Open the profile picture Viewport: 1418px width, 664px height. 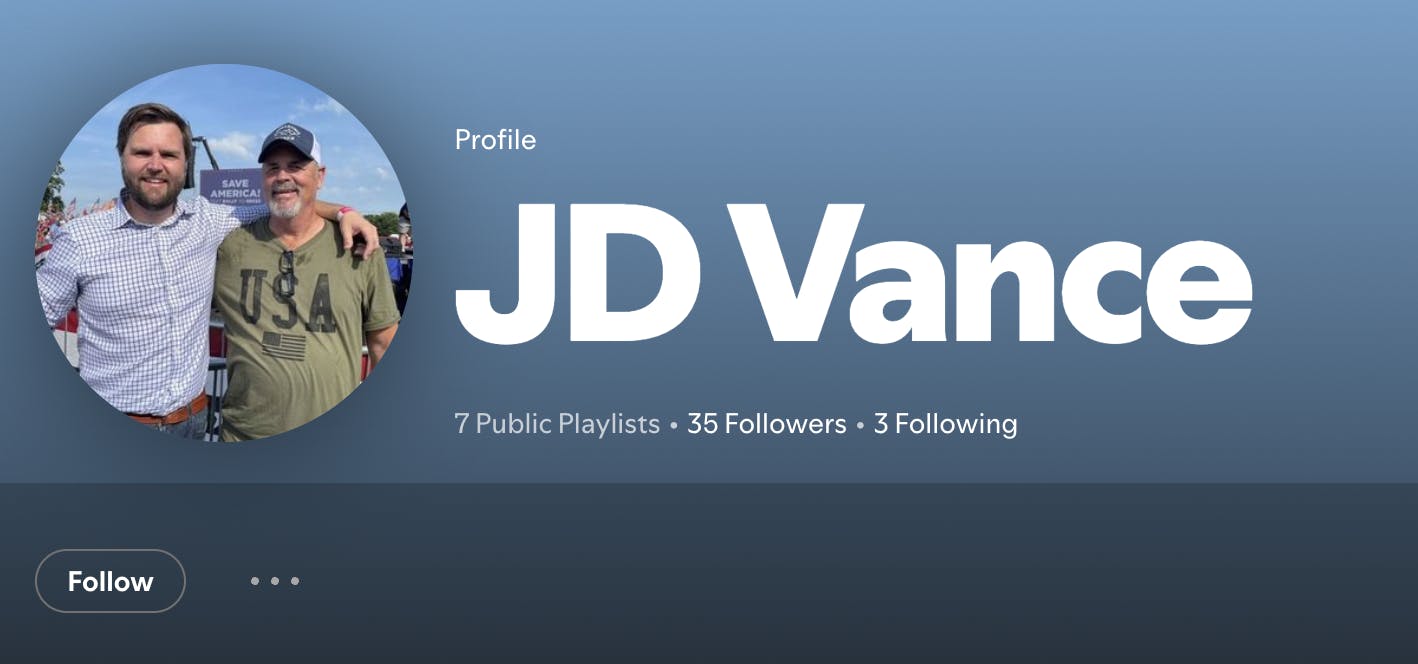224,253
